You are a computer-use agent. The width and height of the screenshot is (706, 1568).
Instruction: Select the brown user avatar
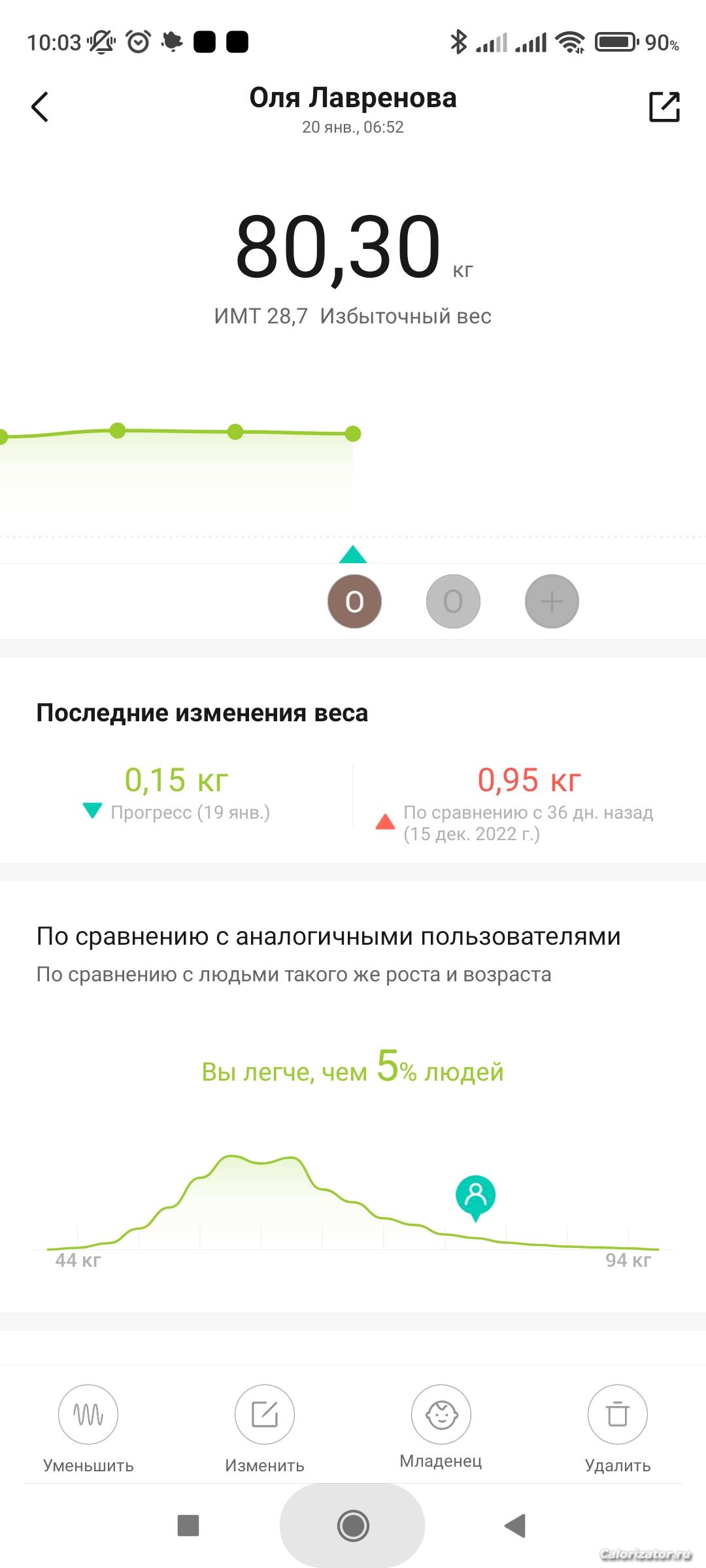tap(354, 601)
